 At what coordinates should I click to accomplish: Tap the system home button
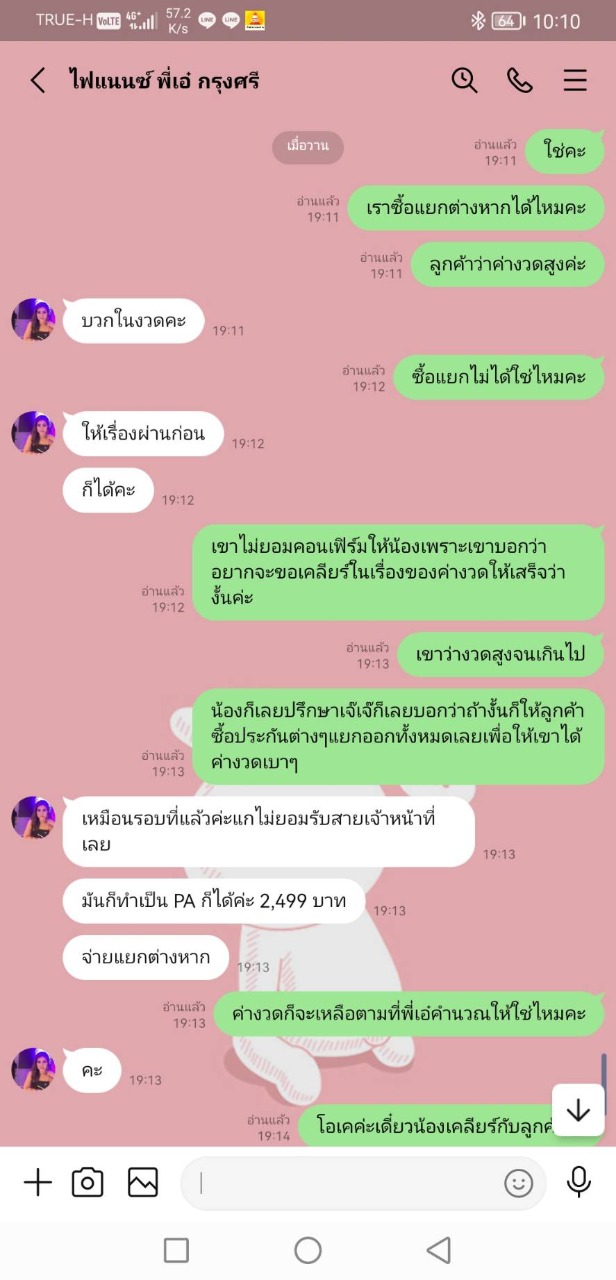[308, 1250]
